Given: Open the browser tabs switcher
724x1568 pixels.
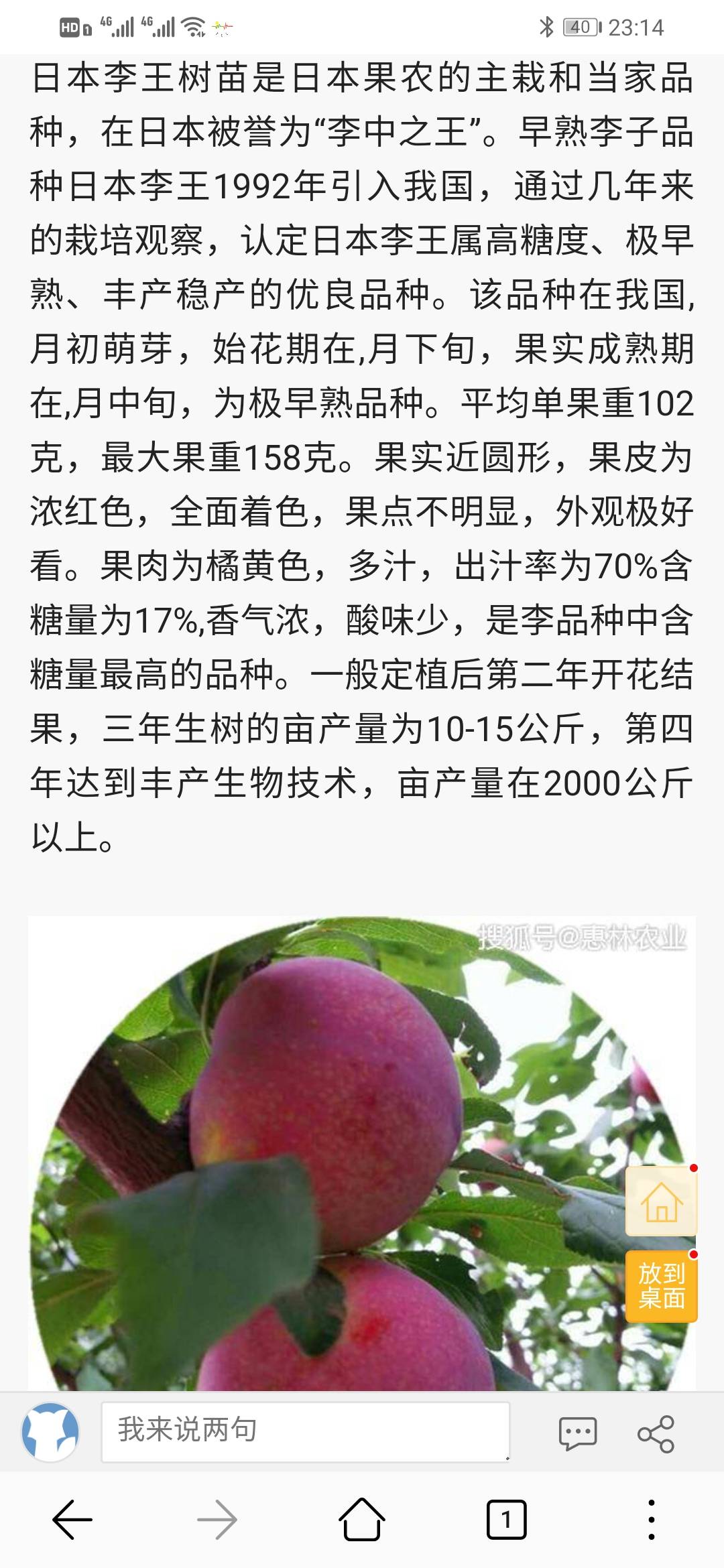Looking at the screenshot, I should 507,1520.
